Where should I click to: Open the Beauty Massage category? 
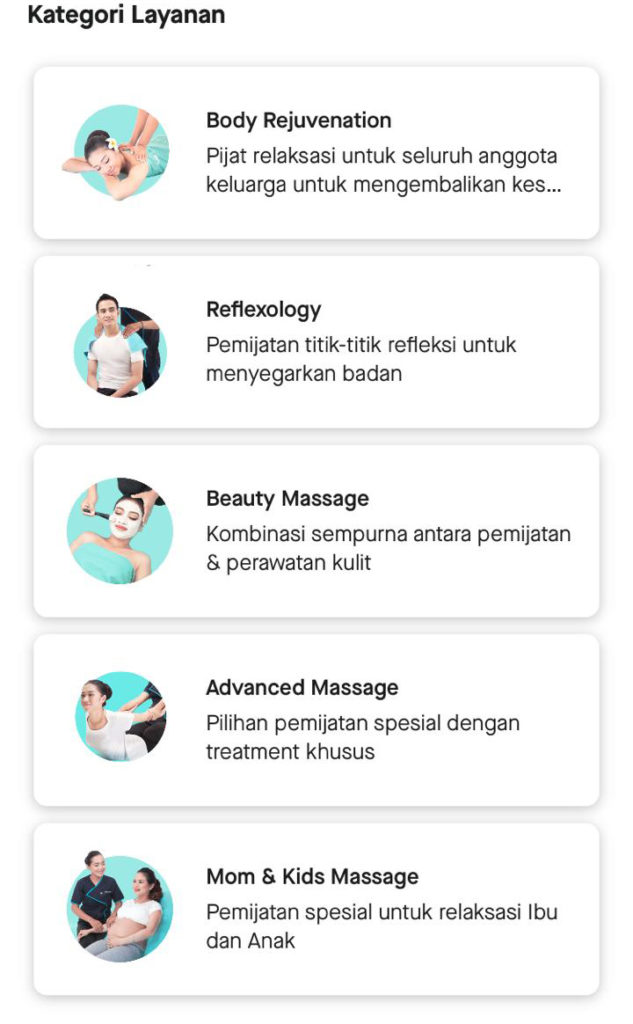[316, 531]
